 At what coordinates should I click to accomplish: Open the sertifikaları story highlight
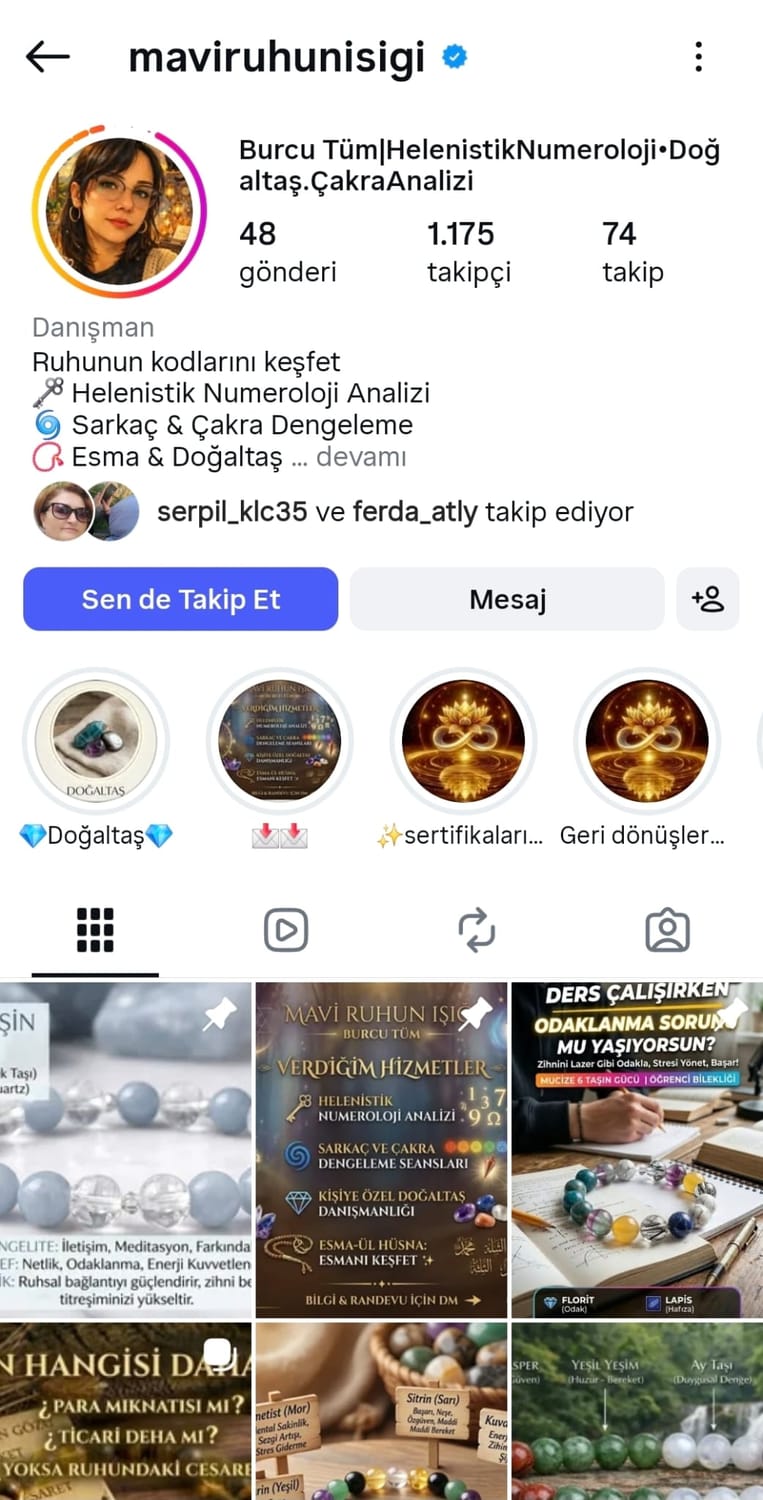pos(462,741)
